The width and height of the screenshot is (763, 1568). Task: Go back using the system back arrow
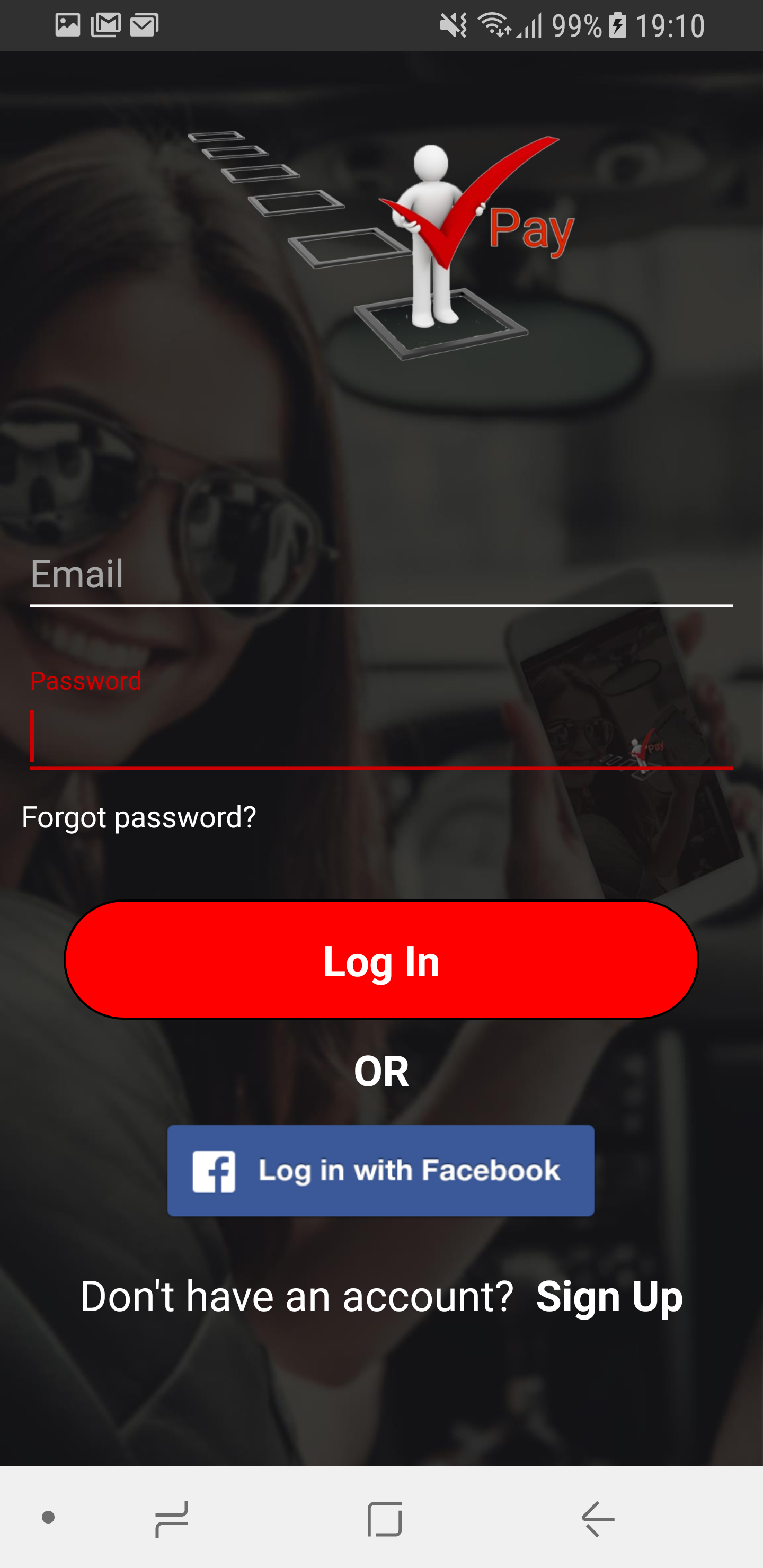click(598, 1519)
